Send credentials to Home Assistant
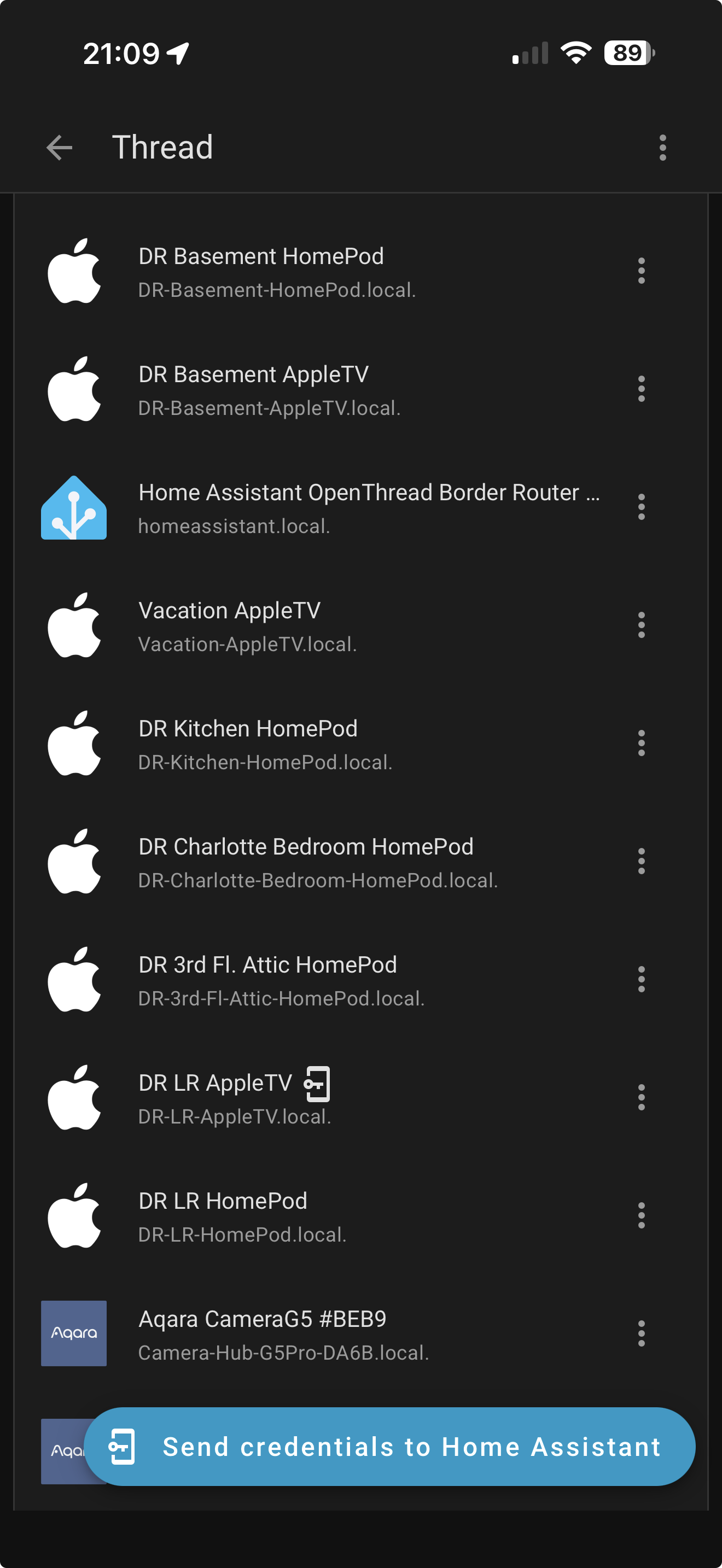This screenshot has height=1568, width=722. coord(389,1446)
